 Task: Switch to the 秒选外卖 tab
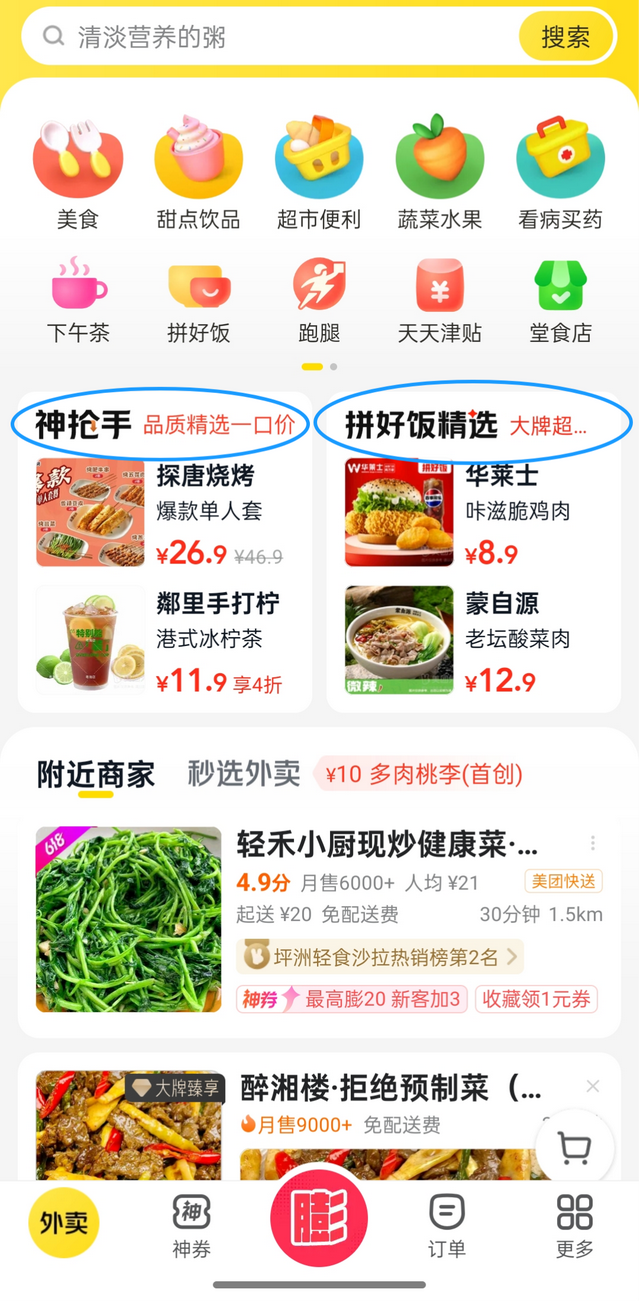(244, 773)
